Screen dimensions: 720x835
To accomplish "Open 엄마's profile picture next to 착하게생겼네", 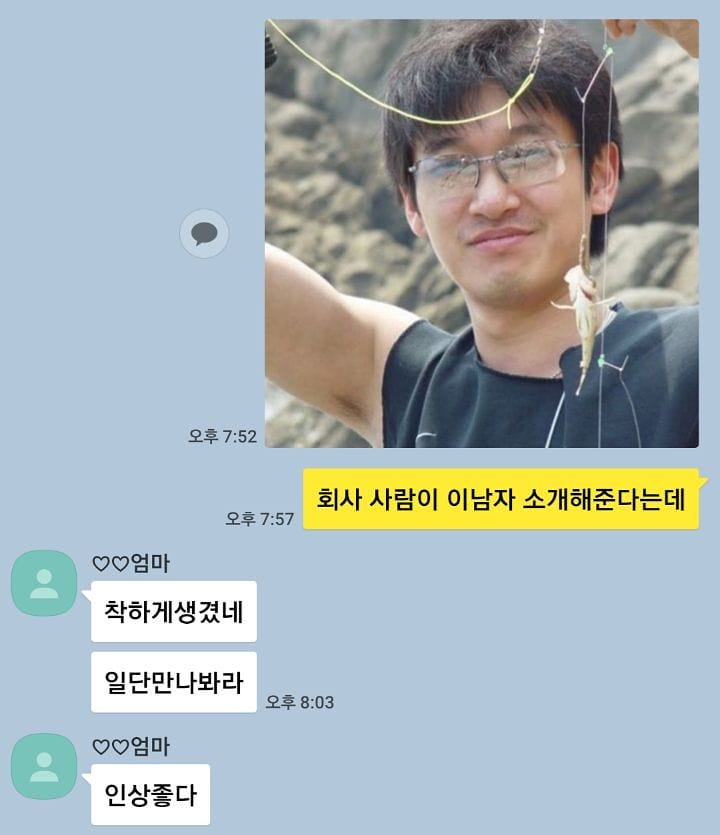I will coord(43,583).
